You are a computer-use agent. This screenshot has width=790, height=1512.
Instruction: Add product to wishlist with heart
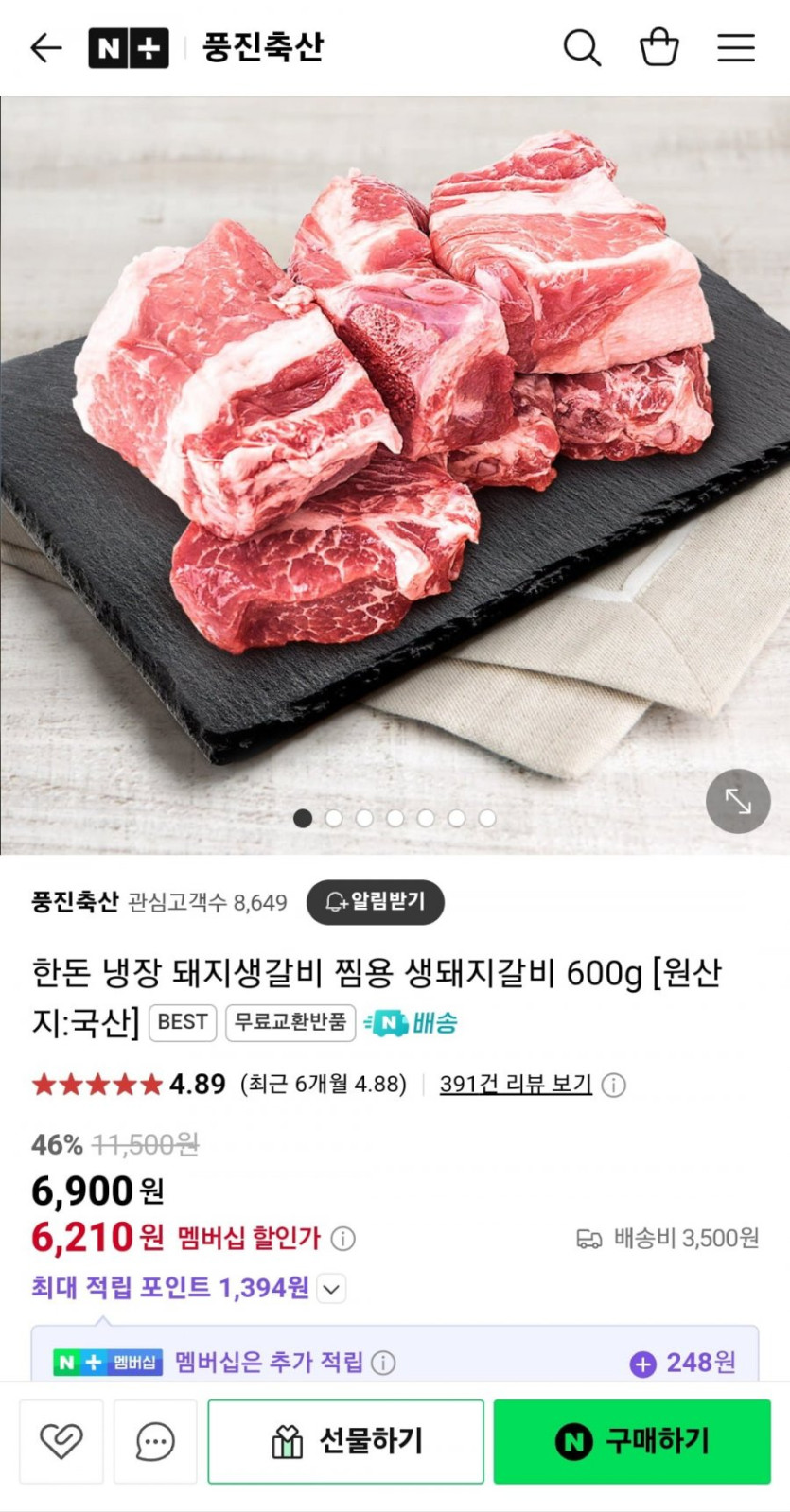(x=61, y=1441)
